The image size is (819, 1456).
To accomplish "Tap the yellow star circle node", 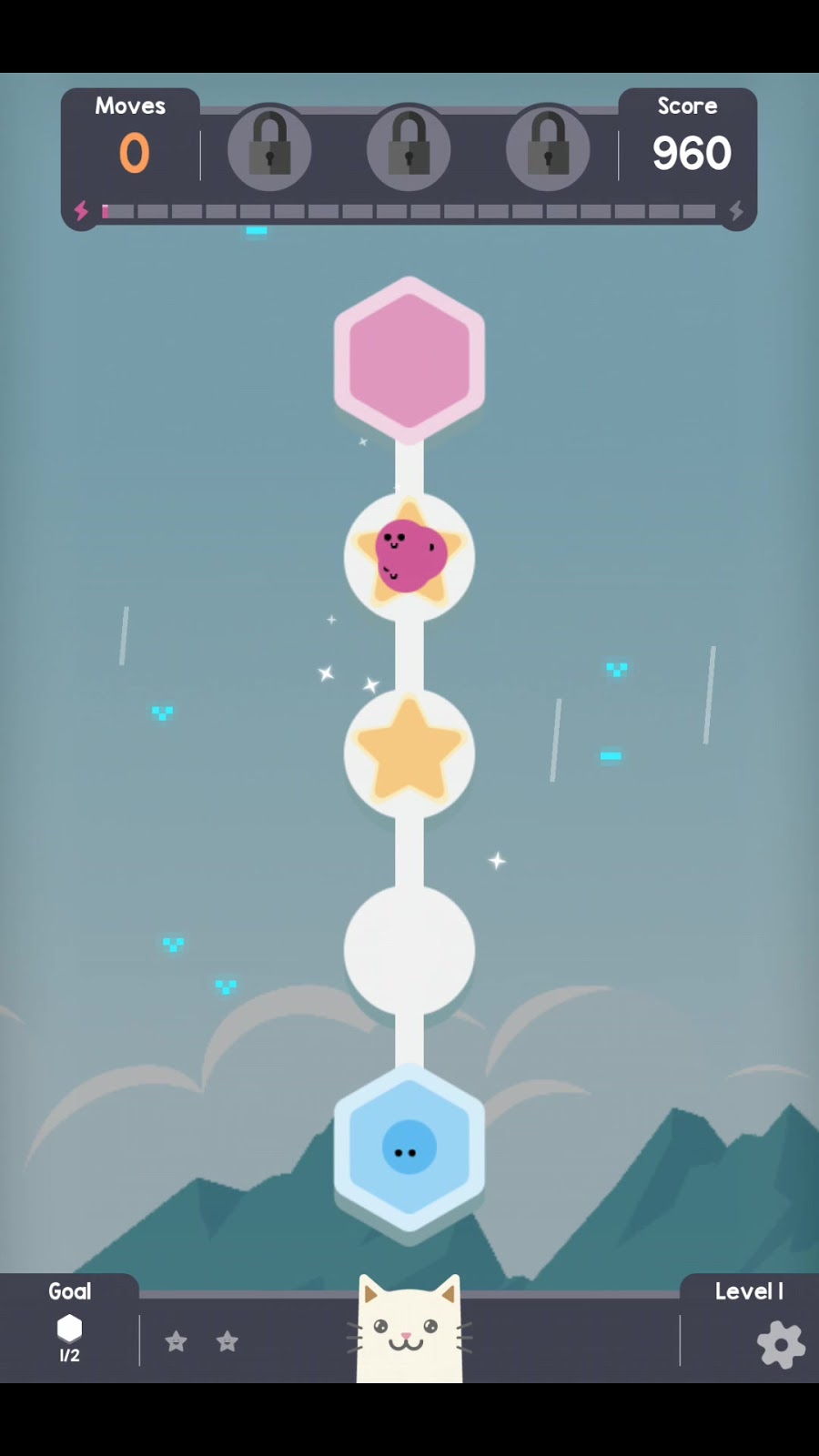I will (x=409, y=753).
